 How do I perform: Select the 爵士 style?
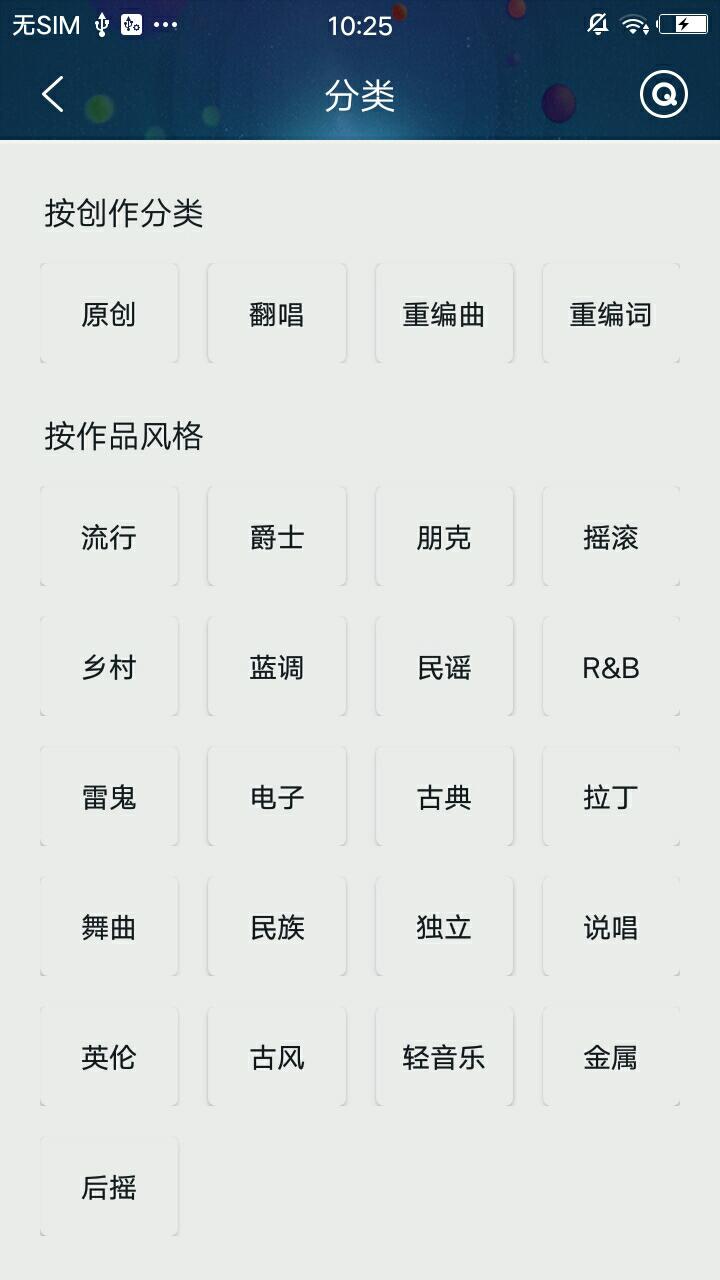click(x=277, y=537)
